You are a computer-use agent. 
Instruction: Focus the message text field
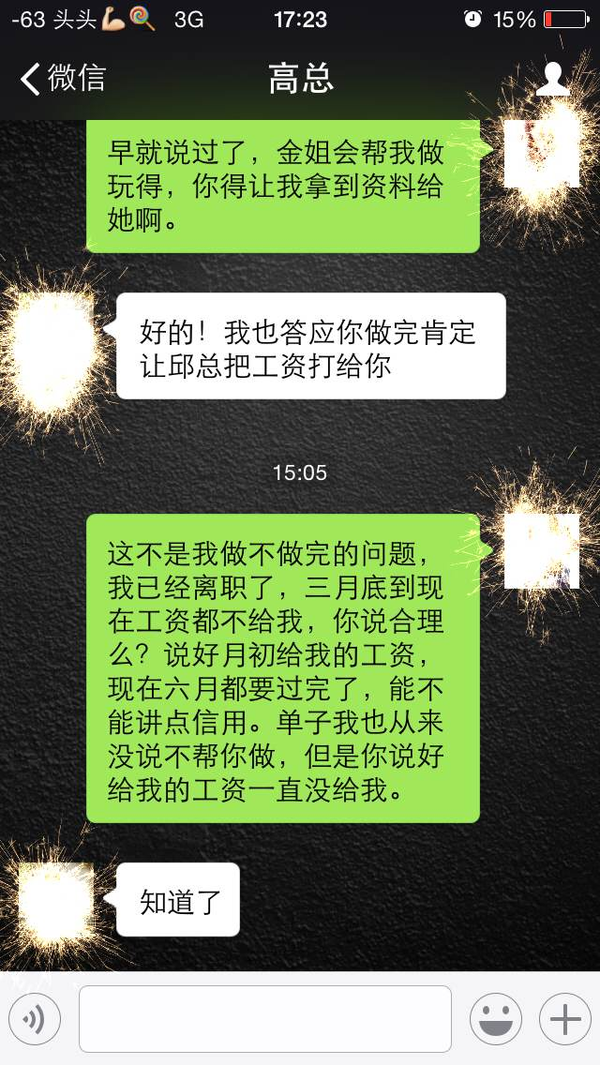pos(265,1019)
